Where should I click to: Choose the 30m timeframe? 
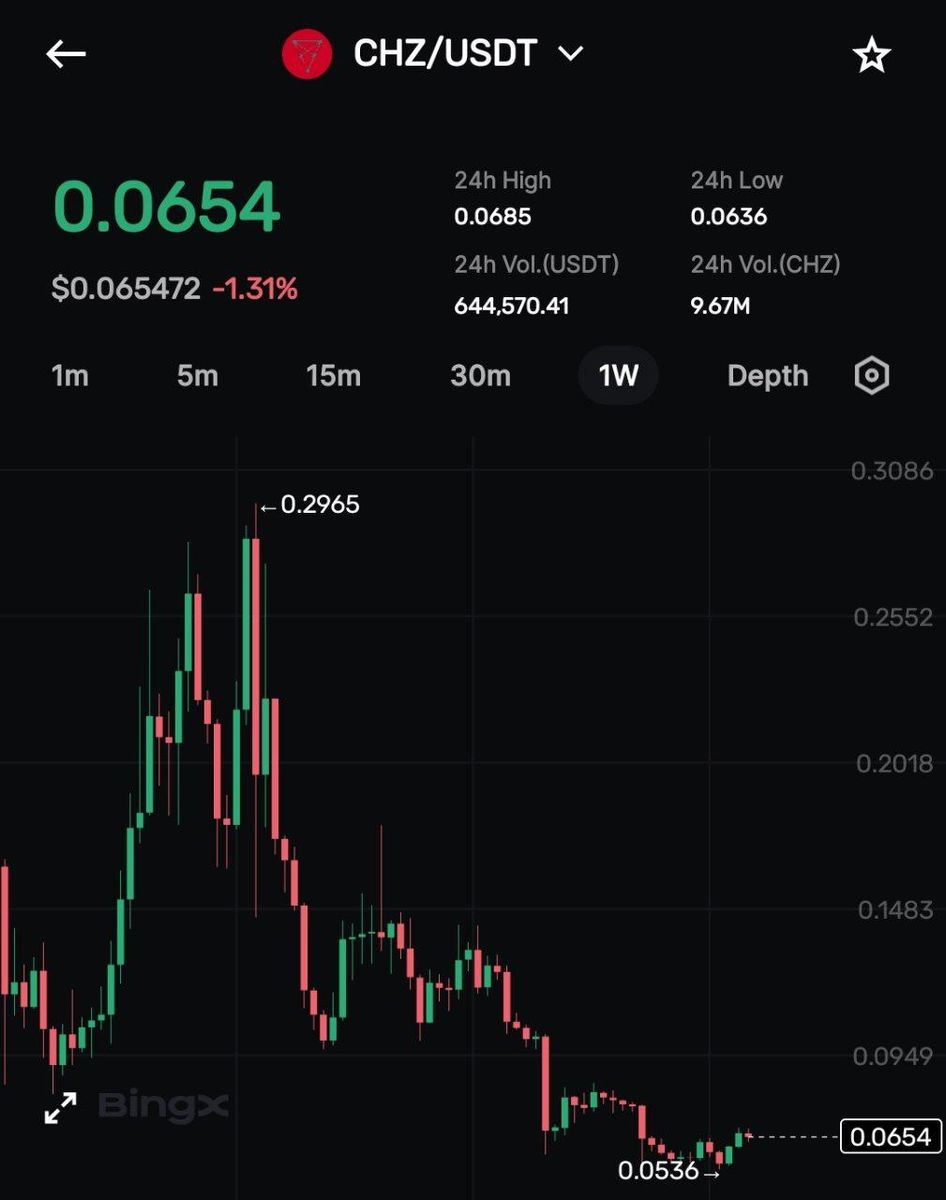(480, 376)
